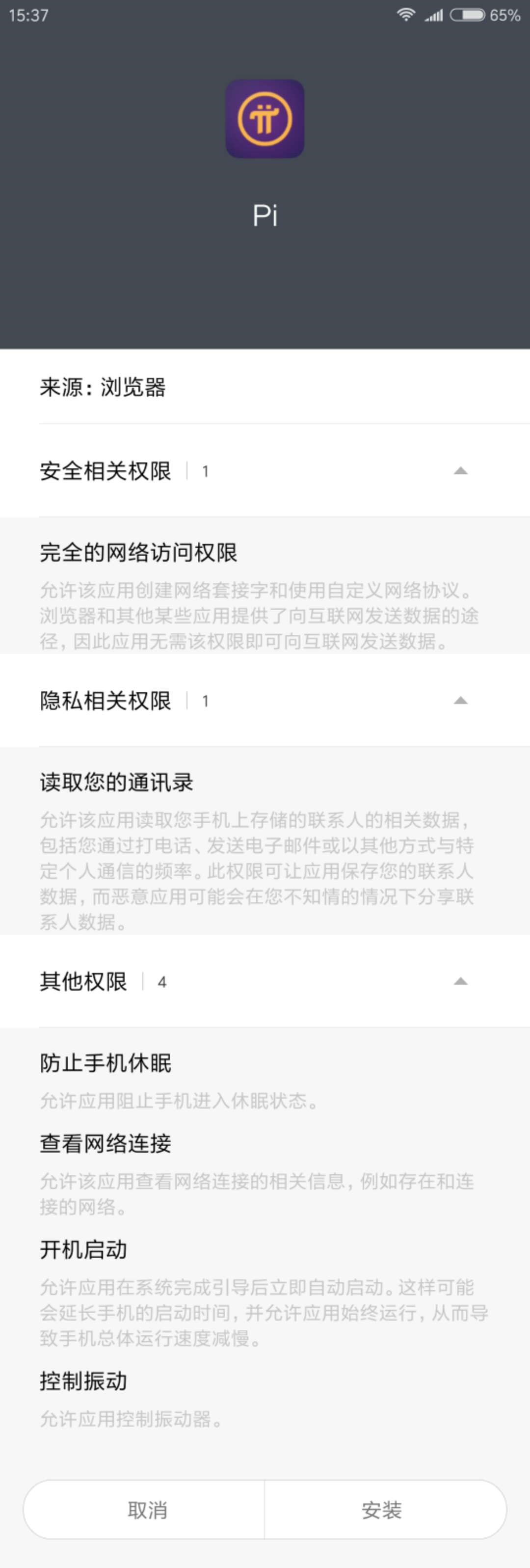Image resolution: width=530 pixels, height=1568 pixels.
Task: Tap 安装 to install Pi
Action: [x=382, y=1510]
